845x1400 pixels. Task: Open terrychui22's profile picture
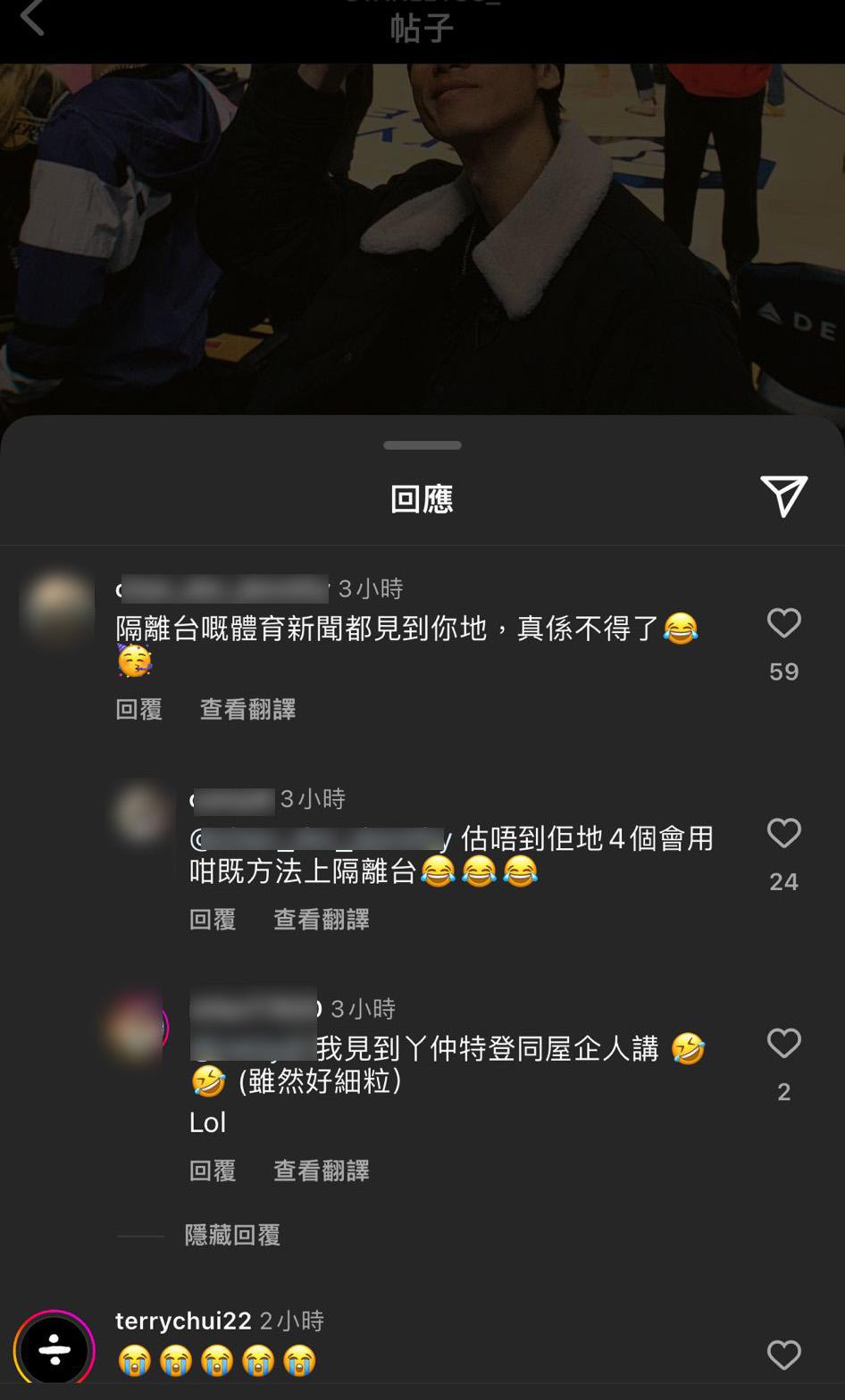[54, 1348]
